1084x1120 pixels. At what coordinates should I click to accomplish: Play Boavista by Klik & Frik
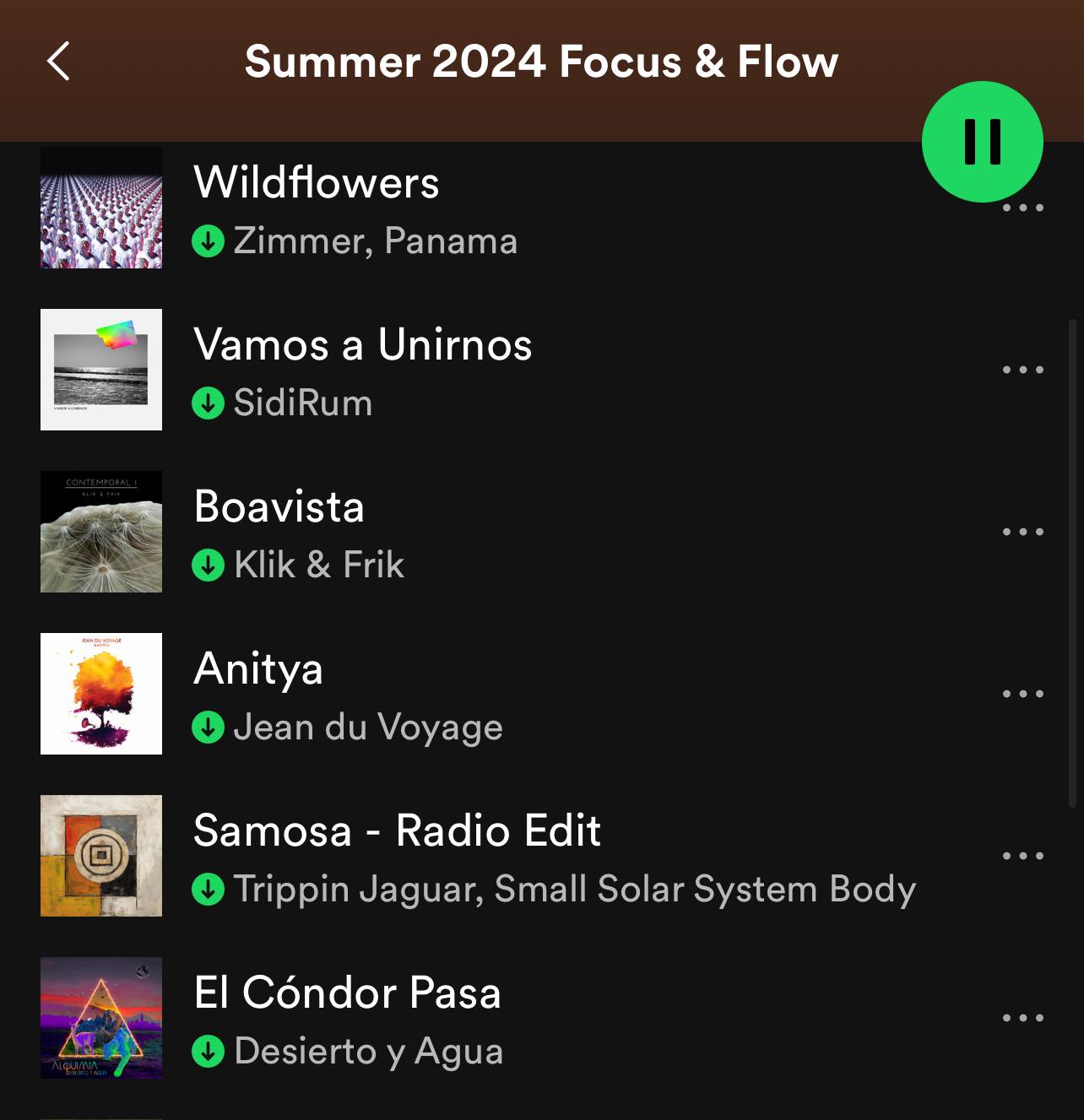point(279,507)
